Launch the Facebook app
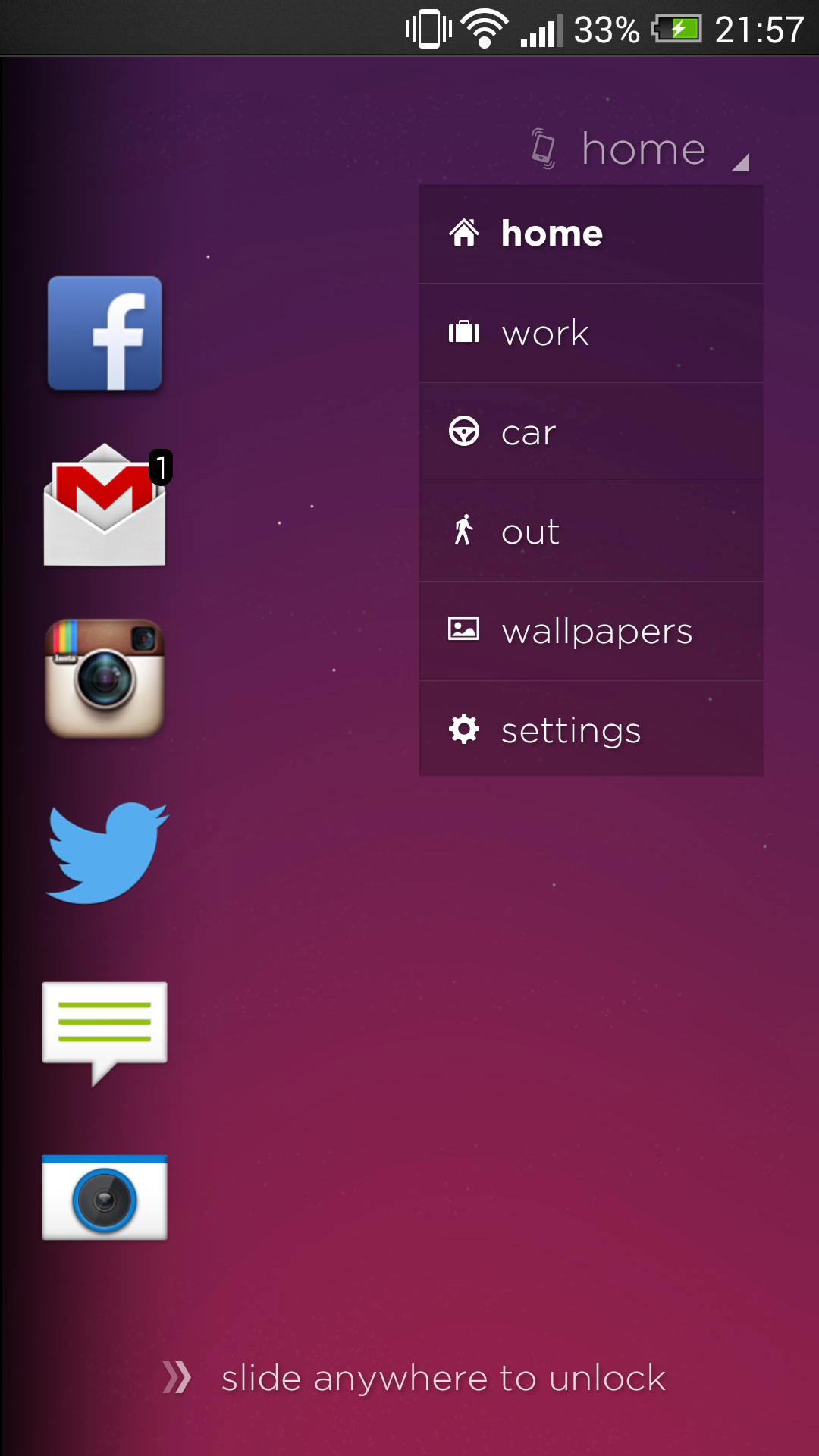Viewport: 819px width, 1456px height. [x=105, y=333]
